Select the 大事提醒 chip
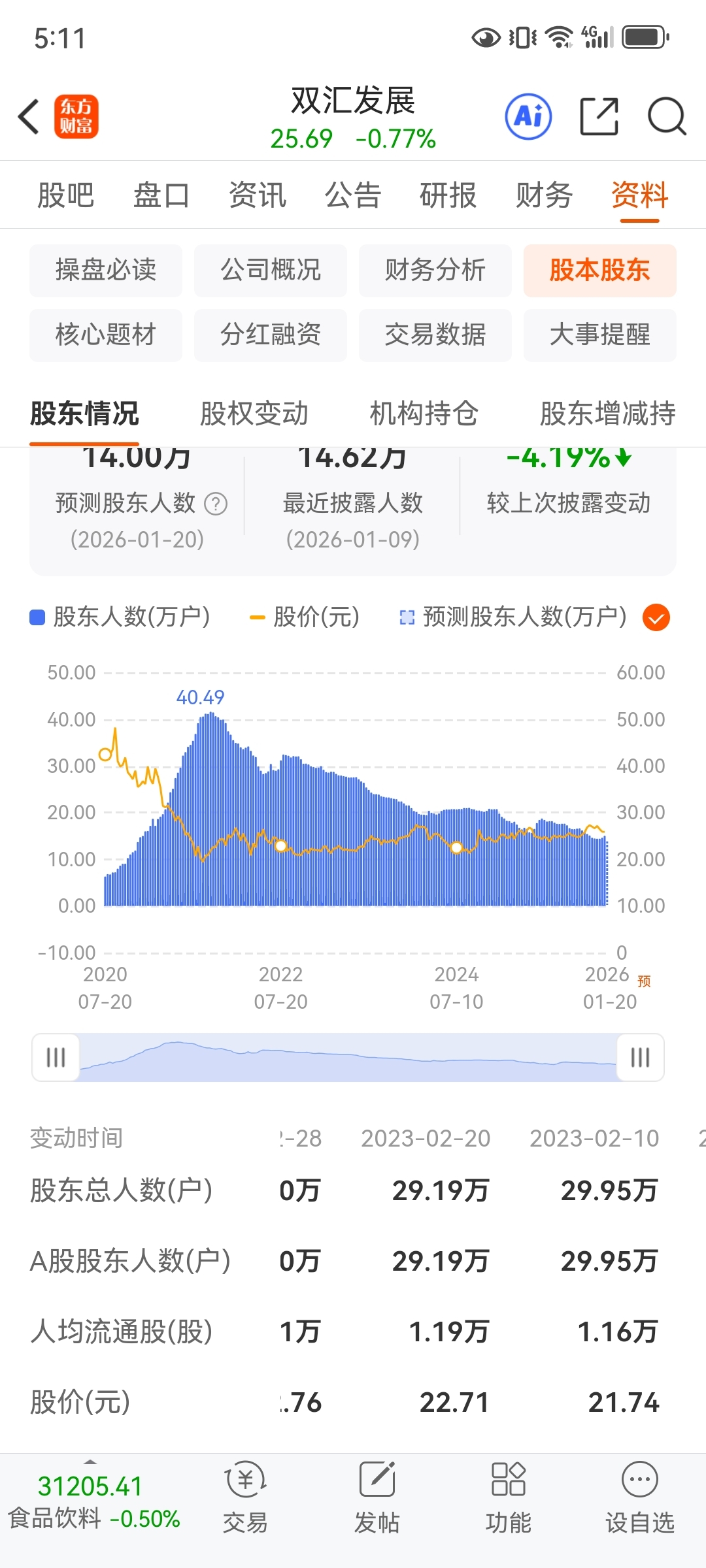This screenshot has width=706, height=1568. pos(599,335)
